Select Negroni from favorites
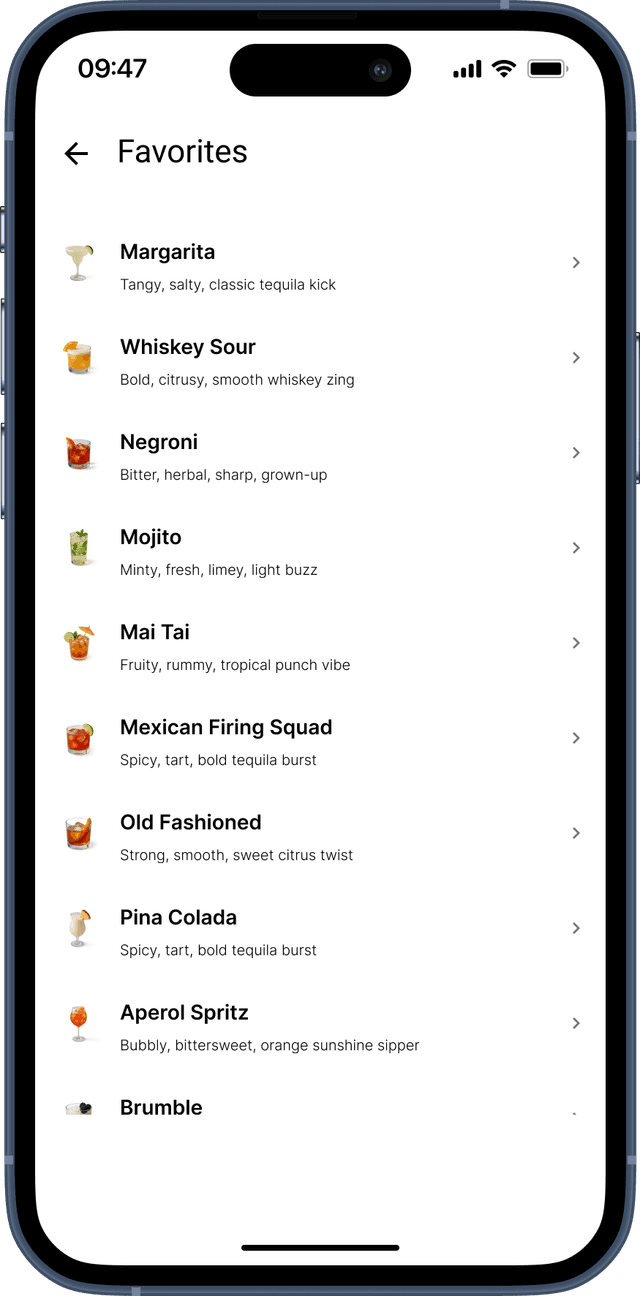Viewport: 640px width, 1296px height. pos(320,453)
